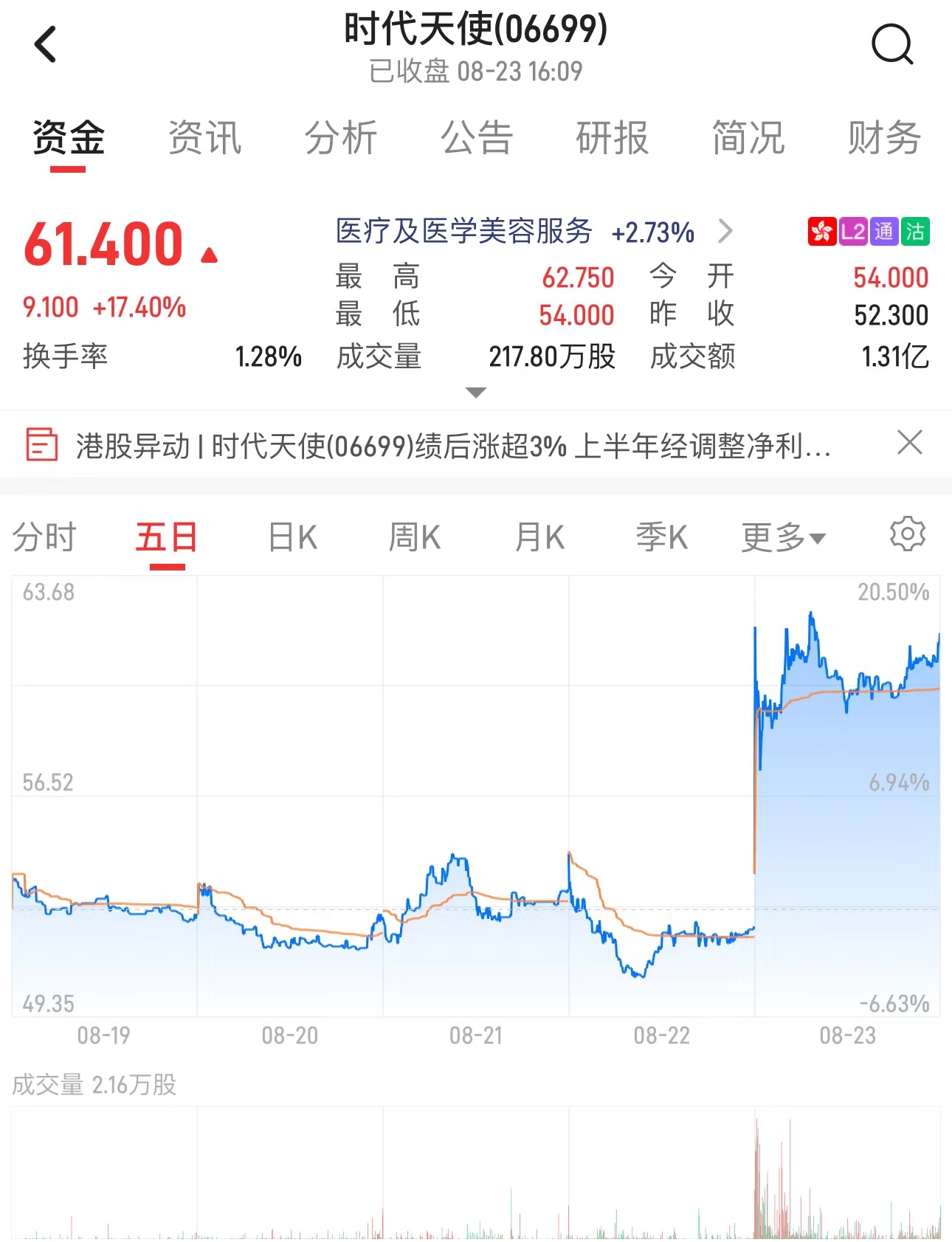The image size is (952, 1242).
Task: Switch to the 财务 tab
Action: click(883, 138)
